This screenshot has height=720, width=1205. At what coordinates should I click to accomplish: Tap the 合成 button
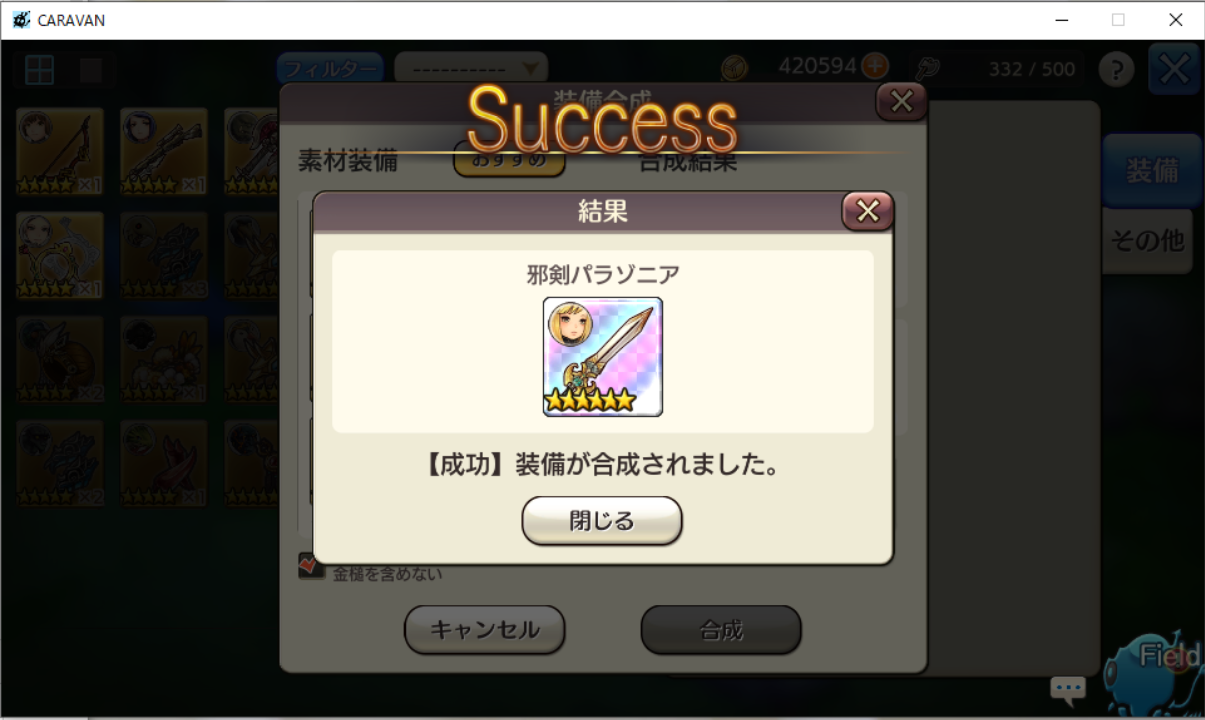pyautogui.click(x=720, y=630)
